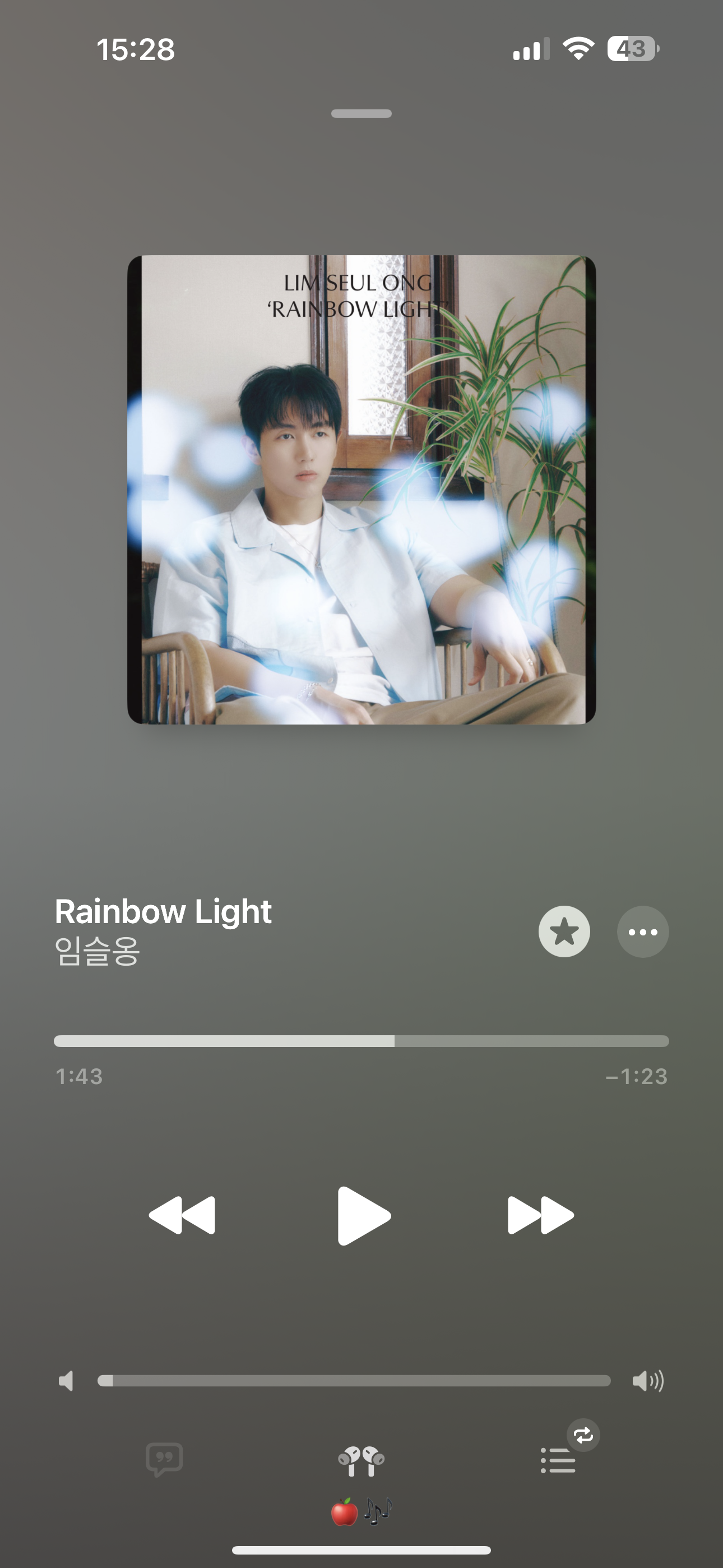
Task: Go back to the previous track
Action: coord(182,1216)
